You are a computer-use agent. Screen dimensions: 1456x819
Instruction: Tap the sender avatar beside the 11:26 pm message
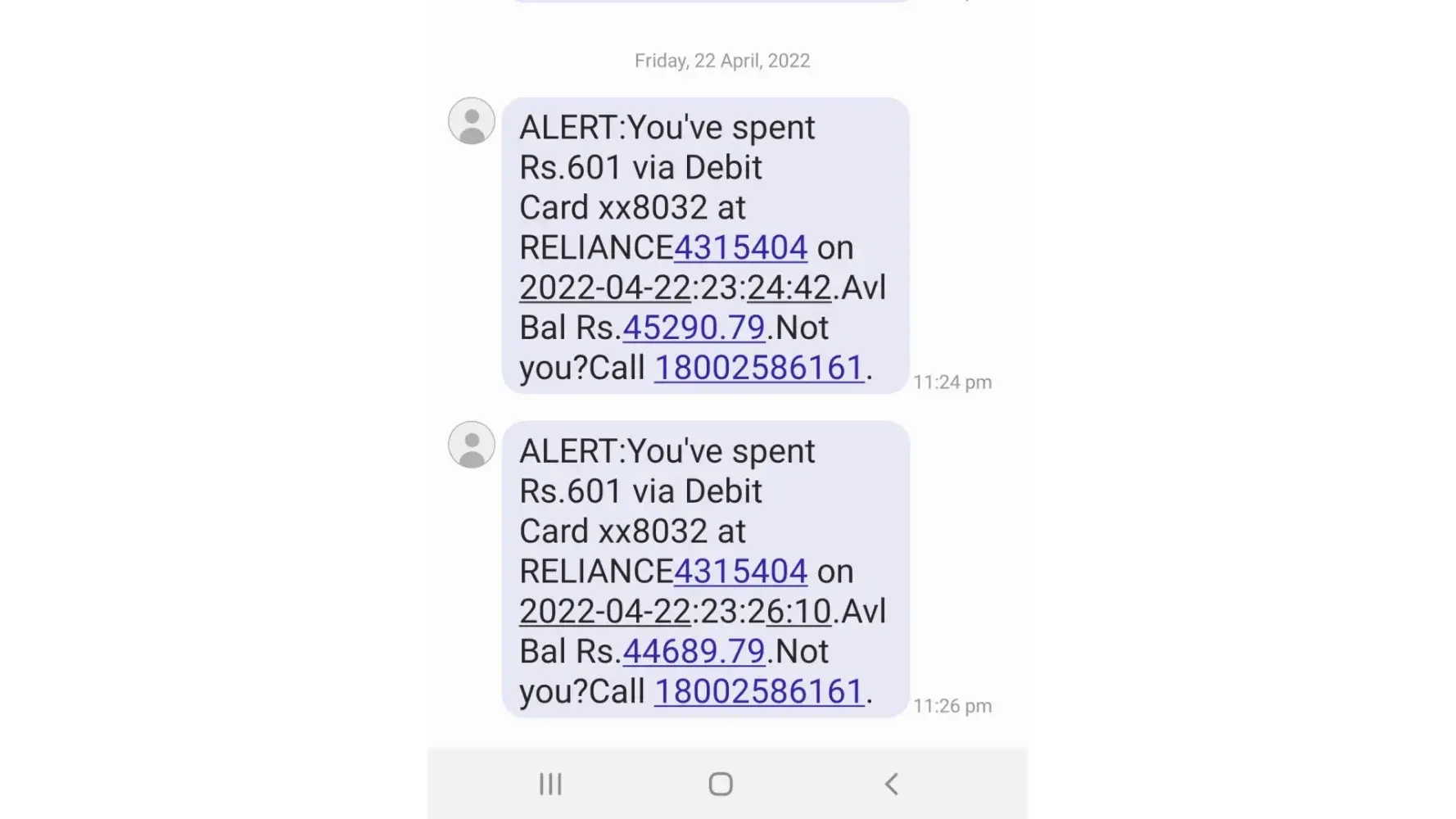coord(472,445)
